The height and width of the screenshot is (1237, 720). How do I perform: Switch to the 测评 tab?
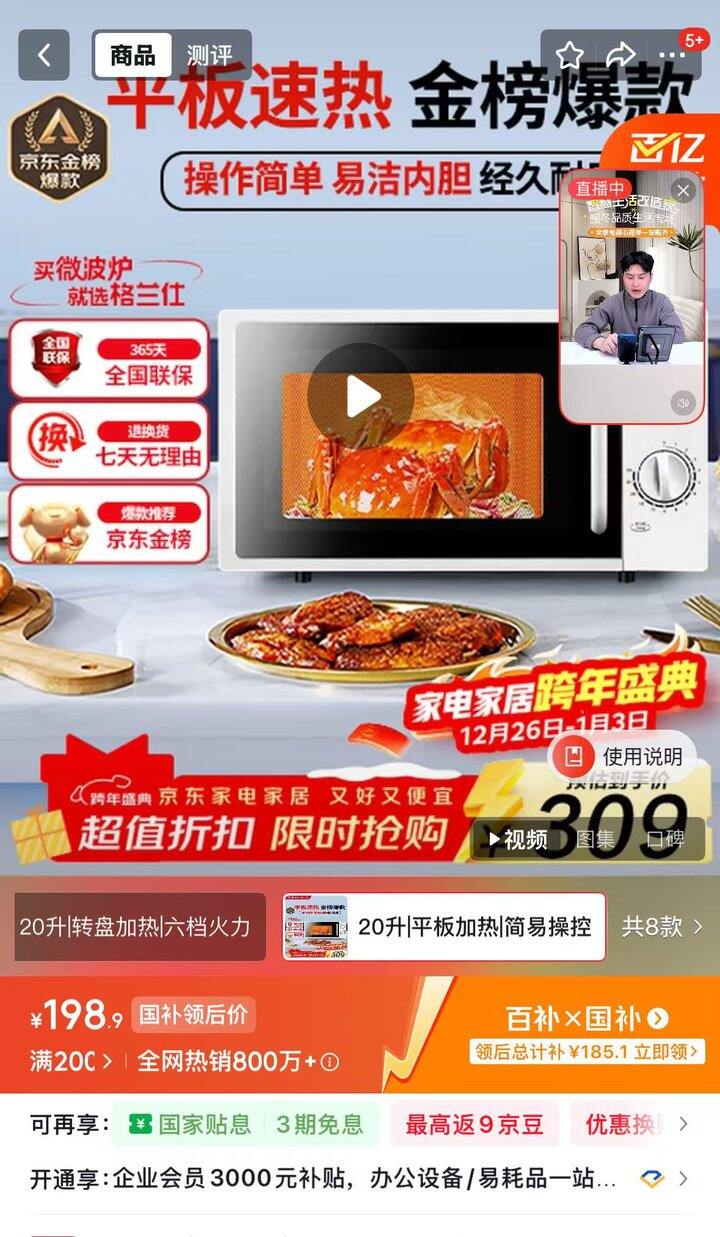(208, 55)
